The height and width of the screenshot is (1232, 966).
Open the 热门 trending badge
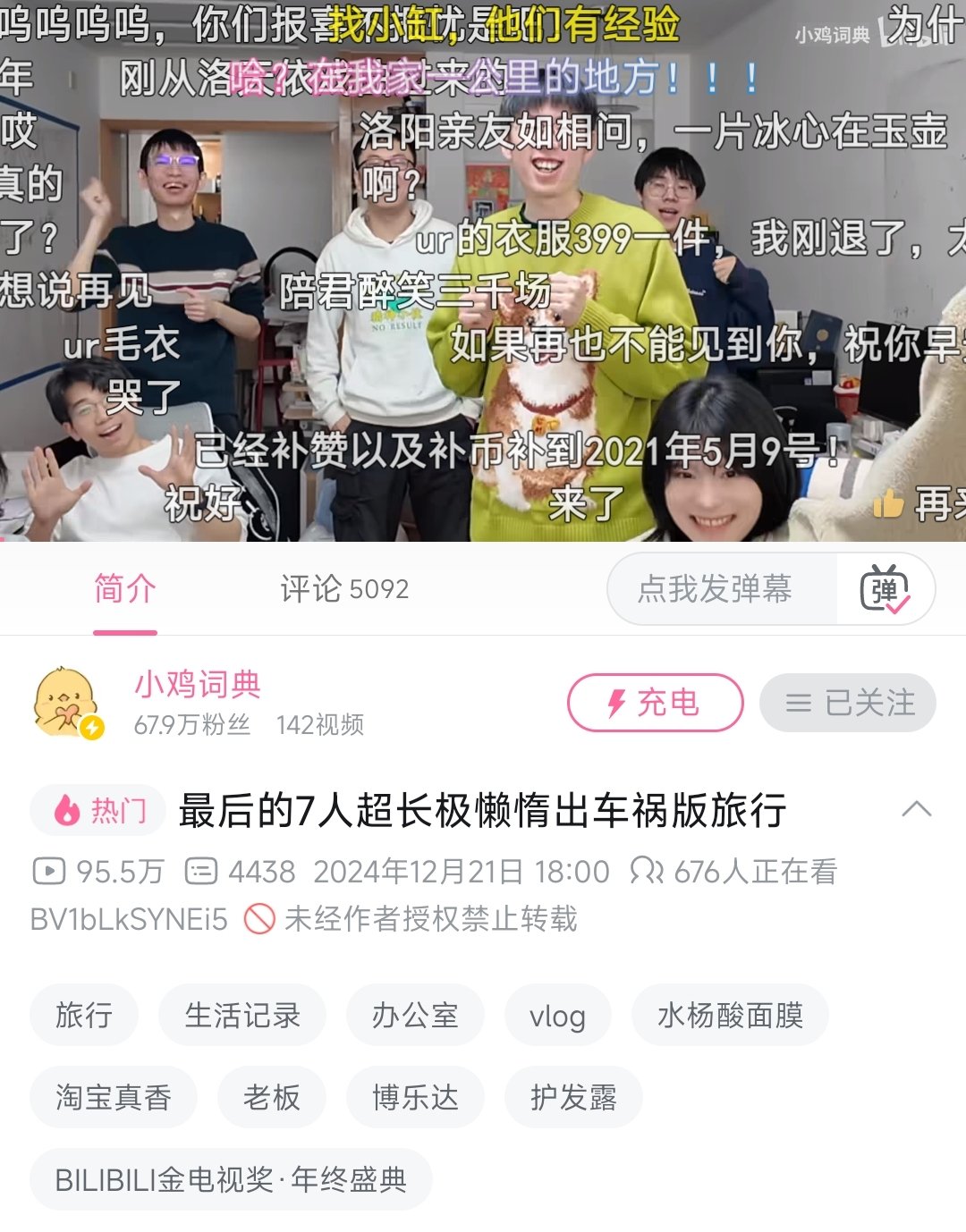(x=98, y=810)
